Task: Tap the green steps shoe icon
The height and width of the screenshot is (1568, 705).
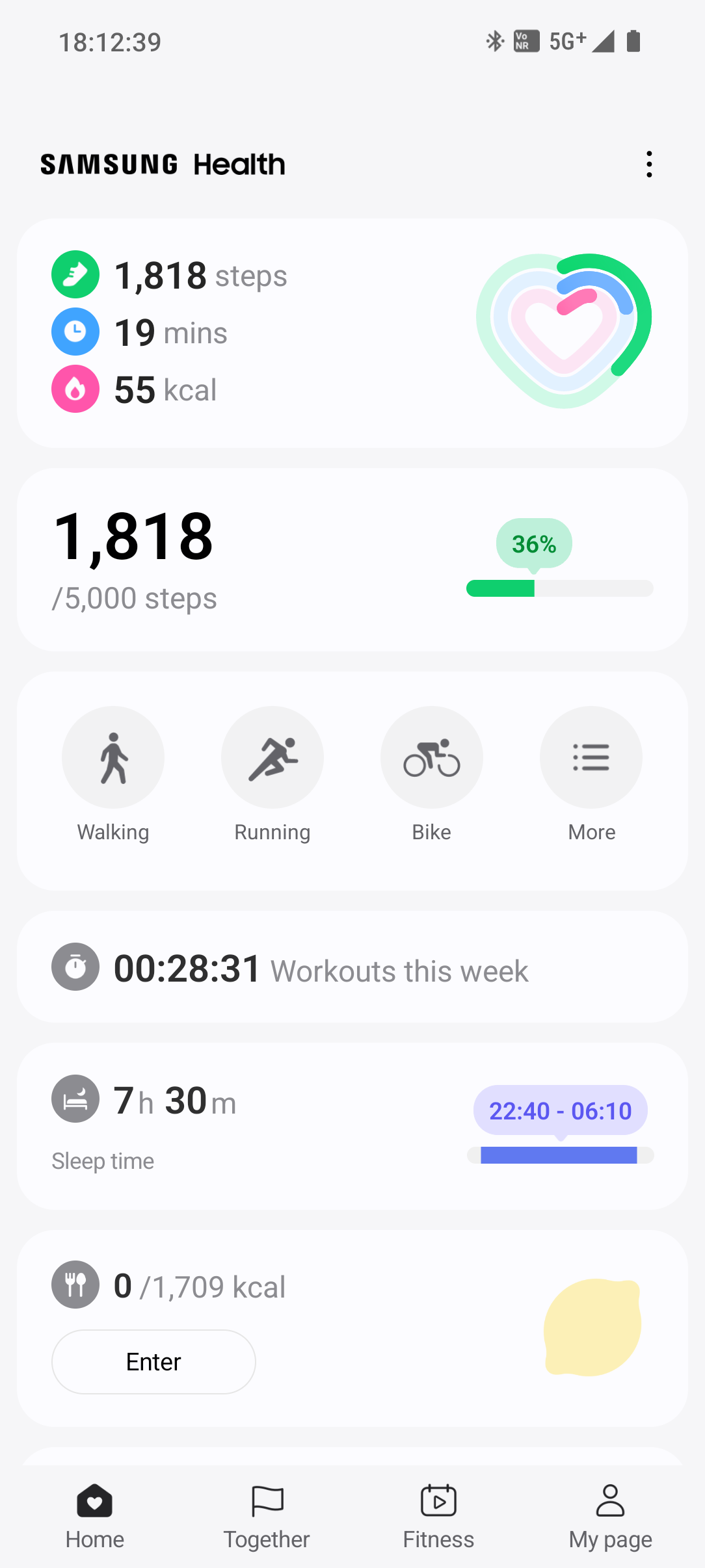Action: click(x=75, y=274)
